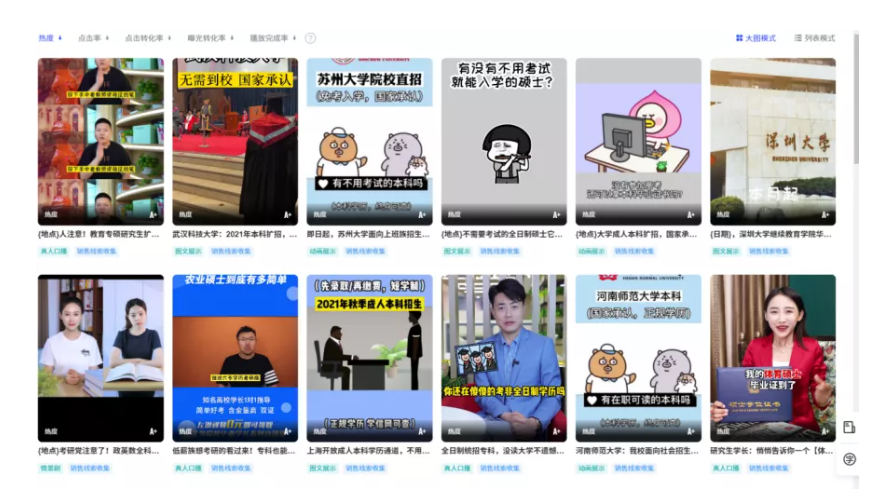
Task: Open the 武汉科技大学 2021年本科扩招 video
Action: click(235, 140)
